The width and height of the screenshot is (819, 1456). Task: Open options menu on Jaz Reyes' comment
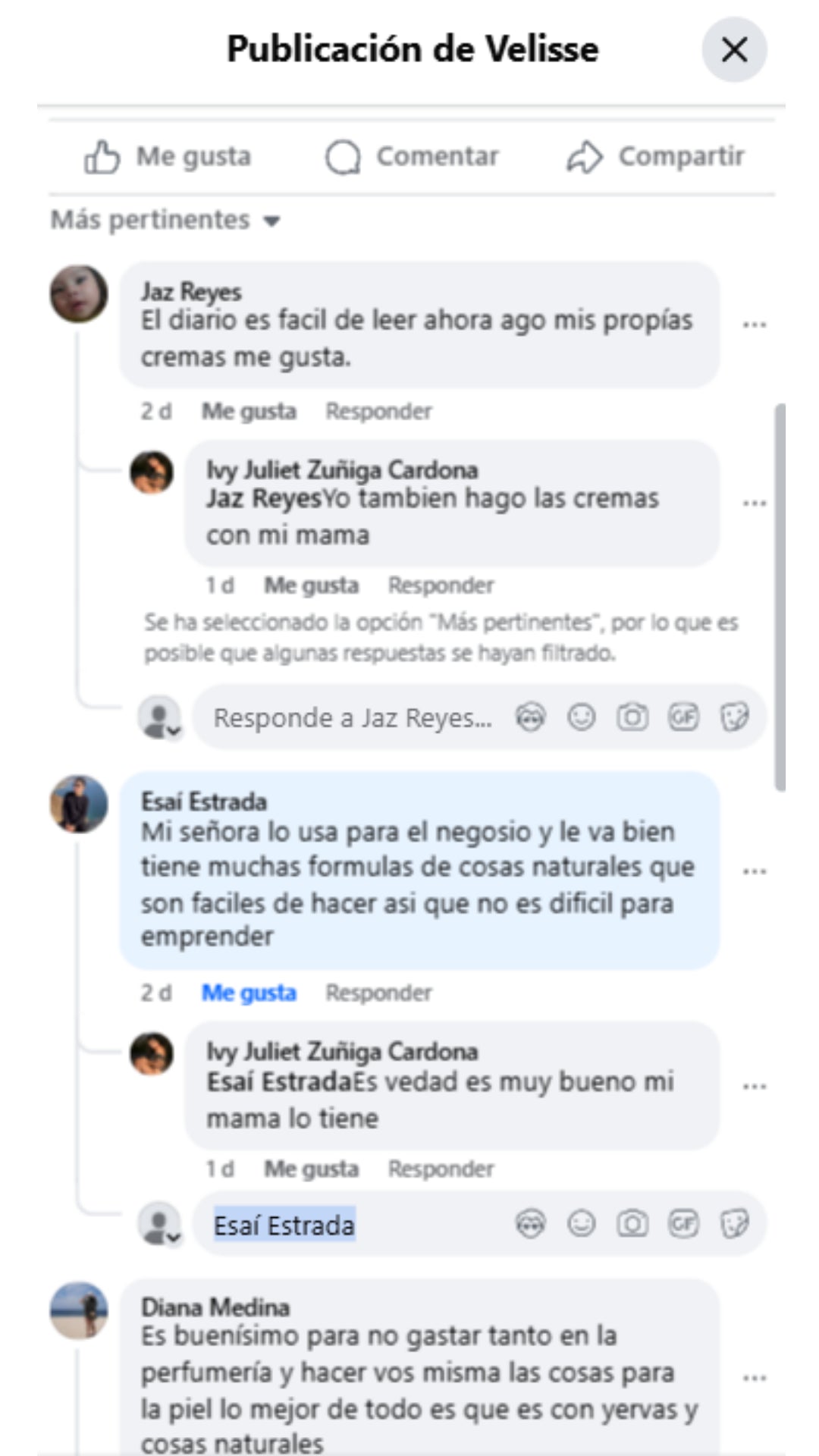pos(754,325)
